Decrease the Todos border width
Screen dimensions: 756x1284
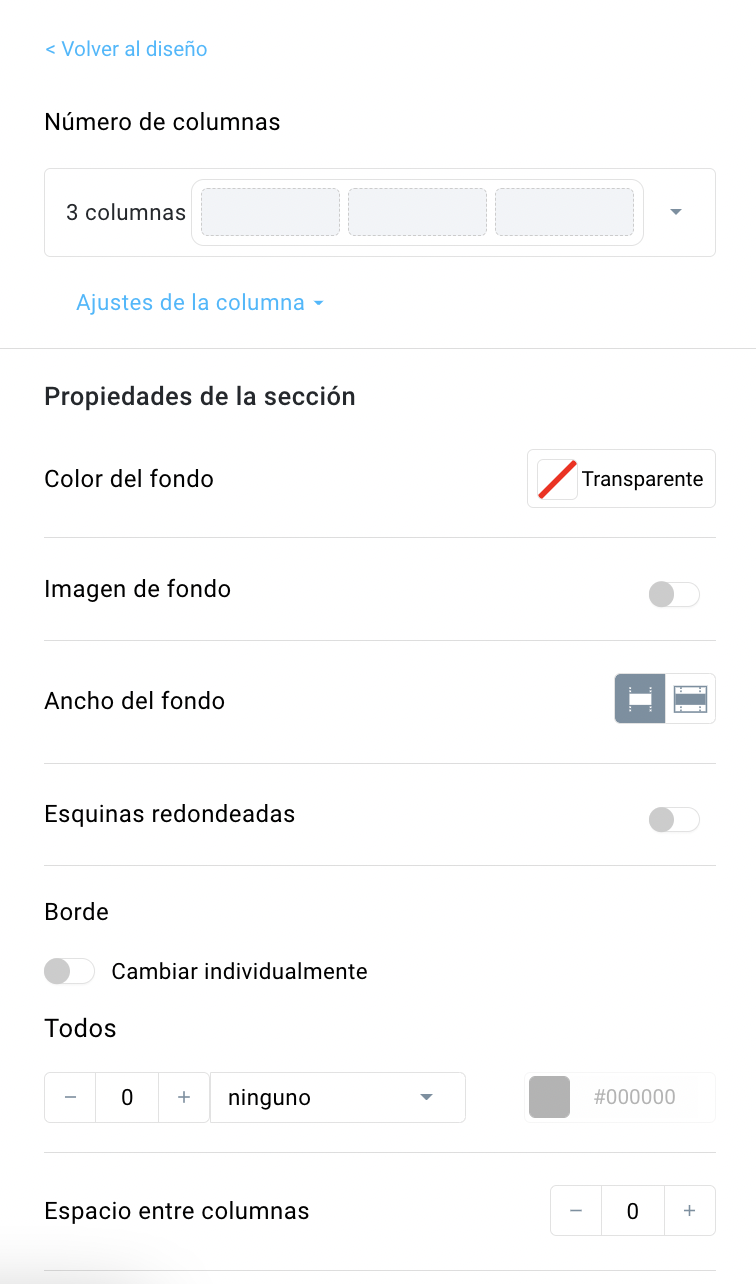pos(70,1097)
